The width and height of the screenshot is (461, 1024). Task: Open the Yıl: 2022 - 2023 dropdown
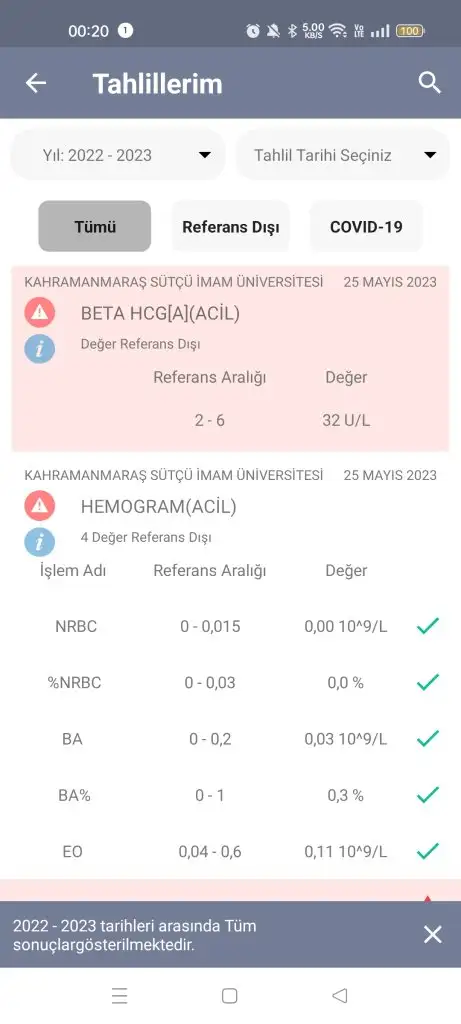coord(118,155)
